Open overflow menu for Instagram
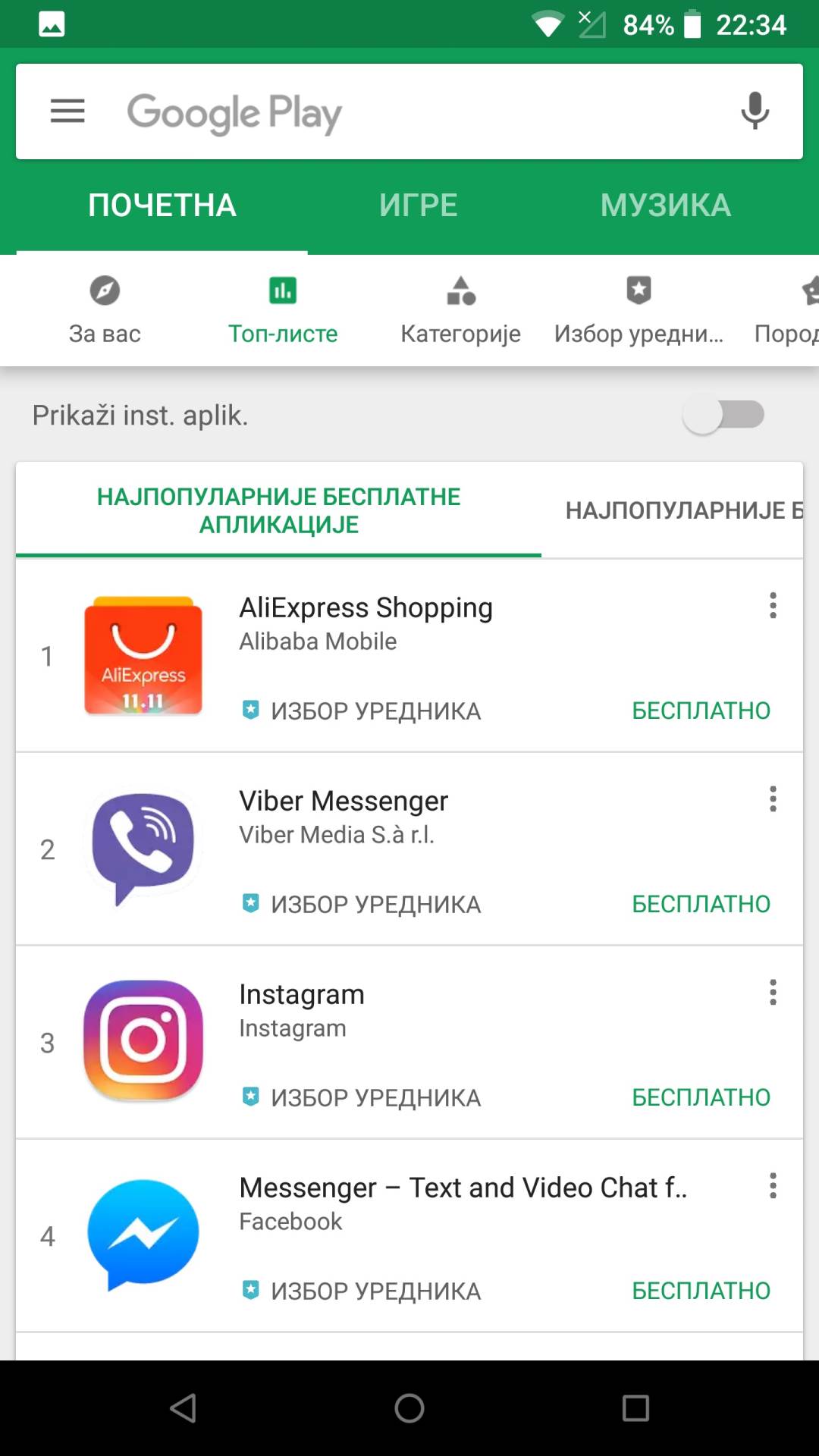Image resolution: width=819 pixels, height=1456 pixels. 773,991
